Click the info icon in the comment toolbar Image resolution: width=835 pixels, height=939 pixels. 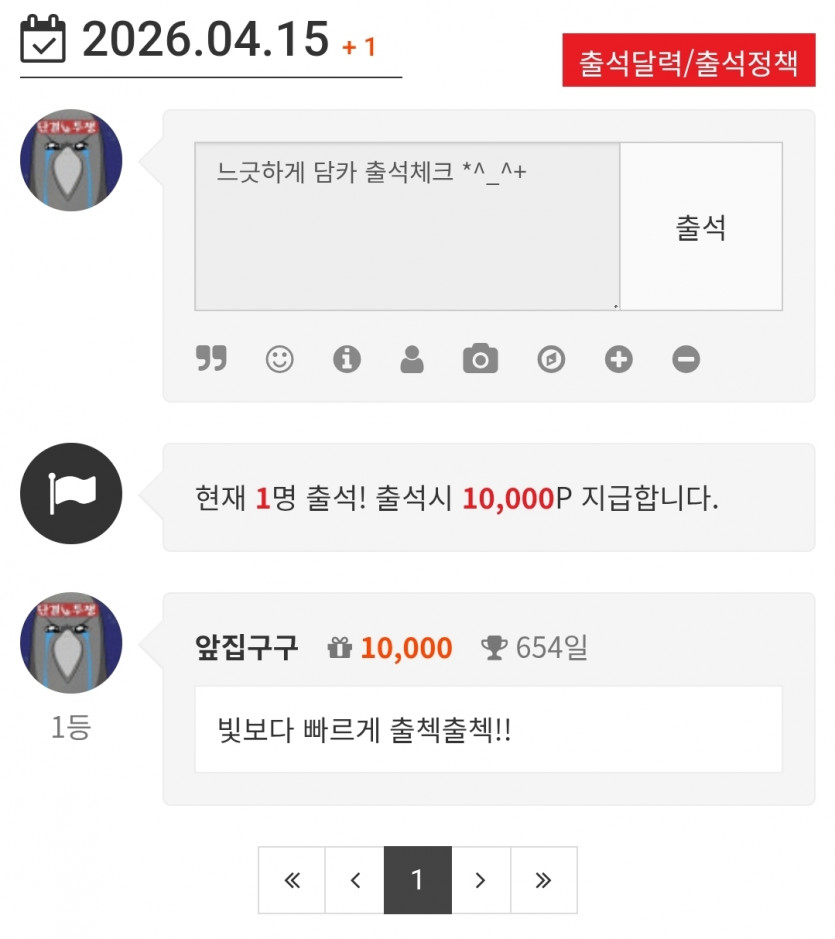(x=347, y=360)
